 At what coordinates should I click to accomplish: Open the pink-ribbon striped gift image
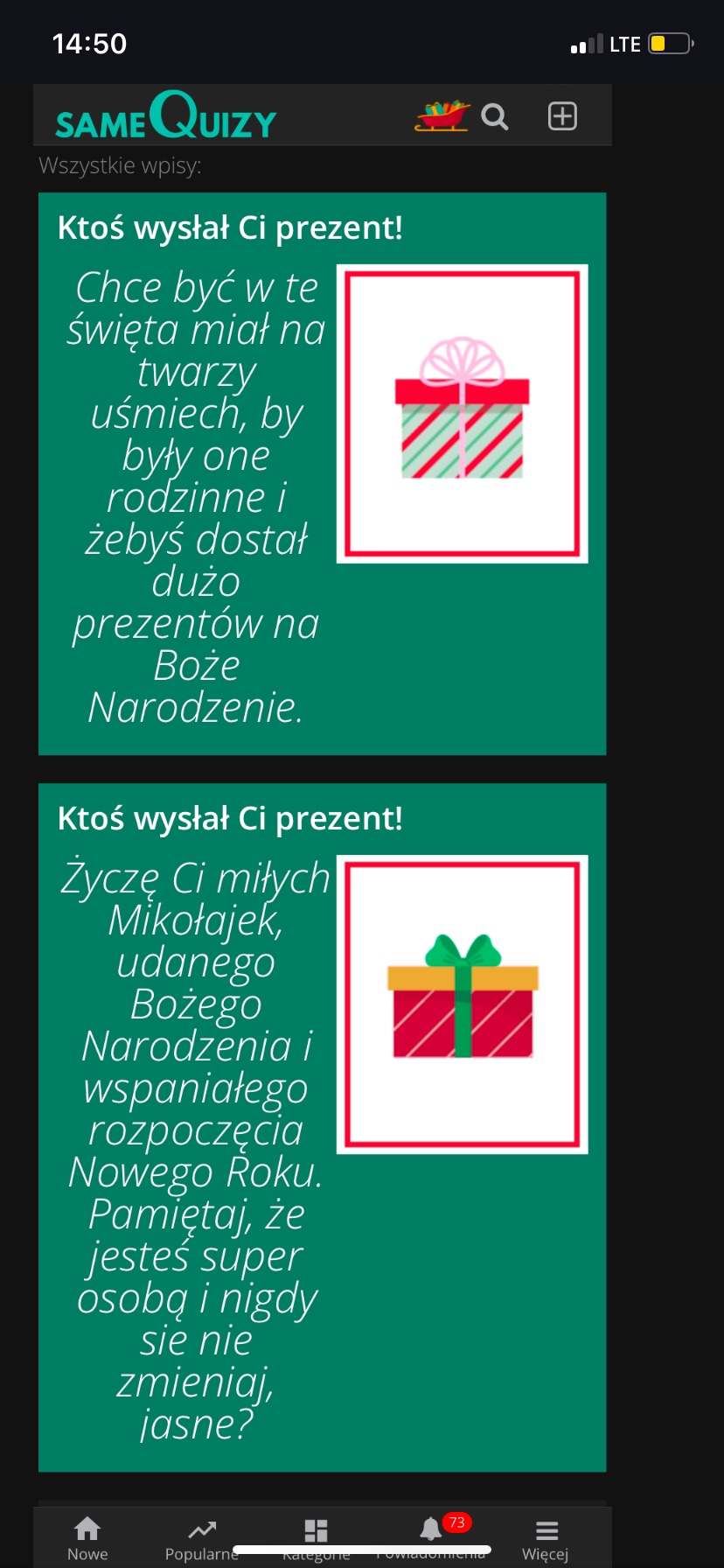pyautogui.click(x=462, y=413)
